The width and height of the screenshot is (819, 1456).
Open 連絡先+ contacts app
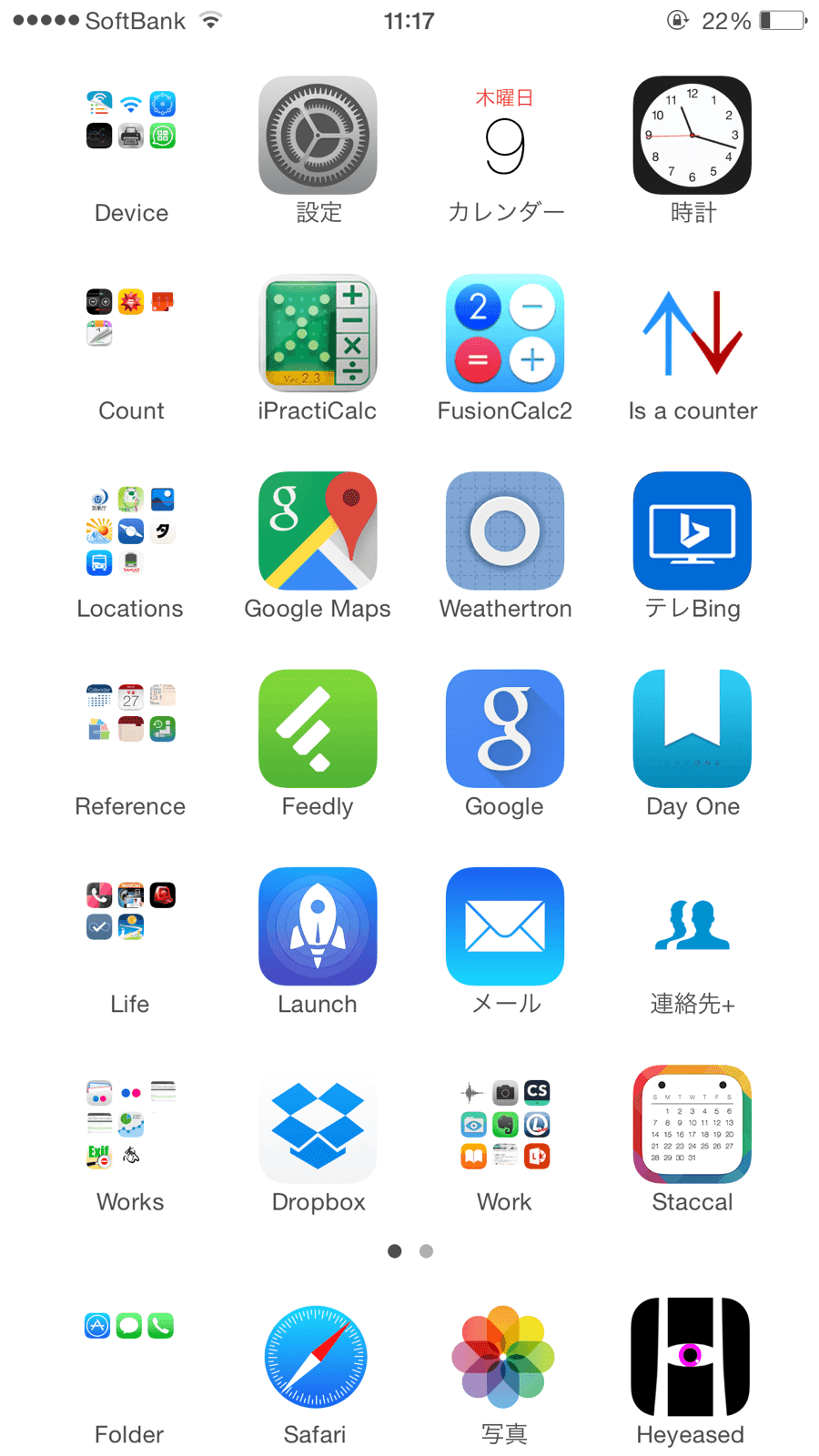[693, 926]
